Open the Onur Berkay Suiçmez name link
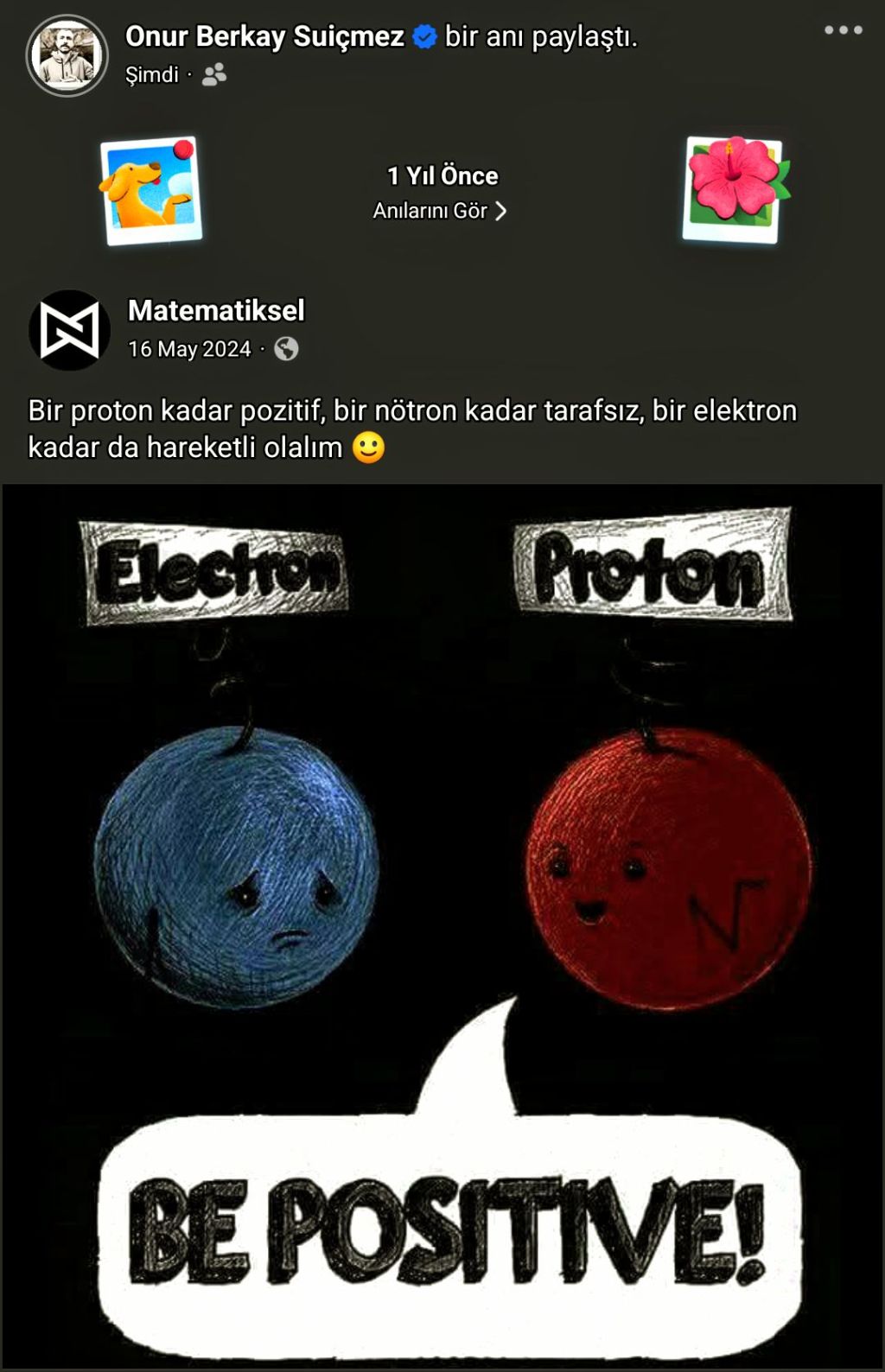Screen dimensions: 885x1372 click(x=264, y=36)
